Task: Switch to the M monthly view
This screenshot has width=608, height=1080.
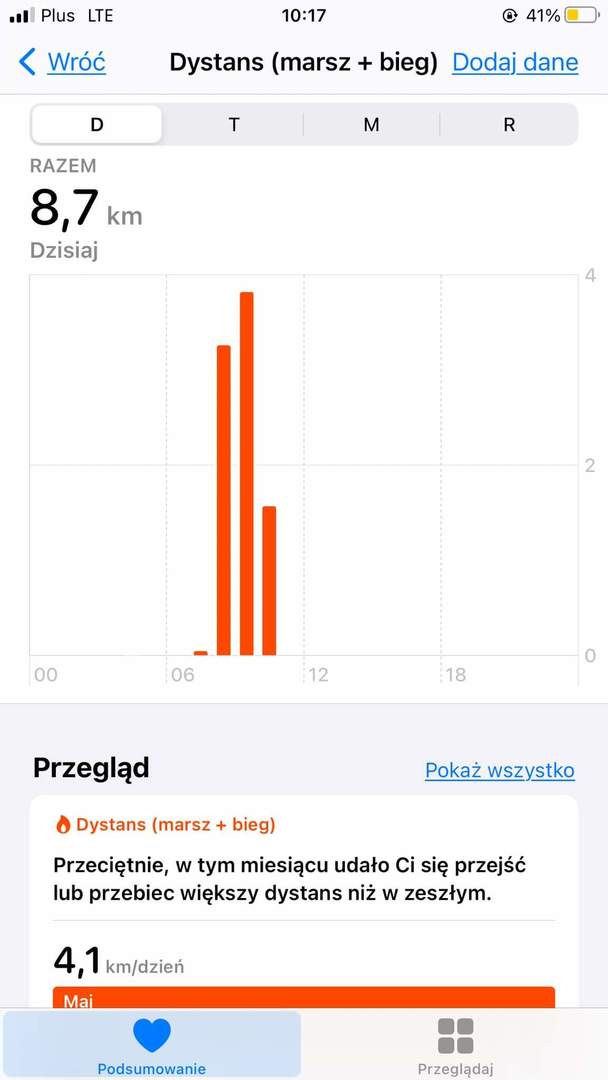Action: (x=371, y=125)
